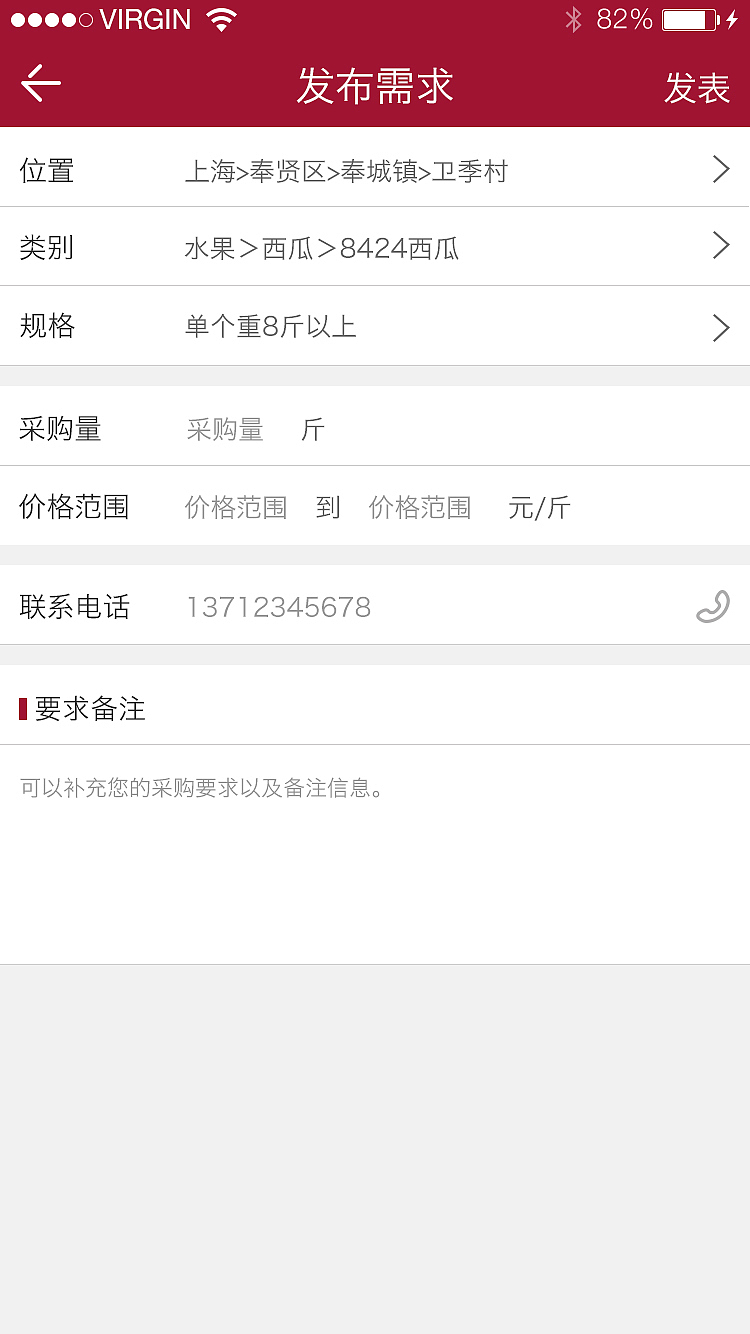Tap the red marker beside 要求备注

(22, 708)
